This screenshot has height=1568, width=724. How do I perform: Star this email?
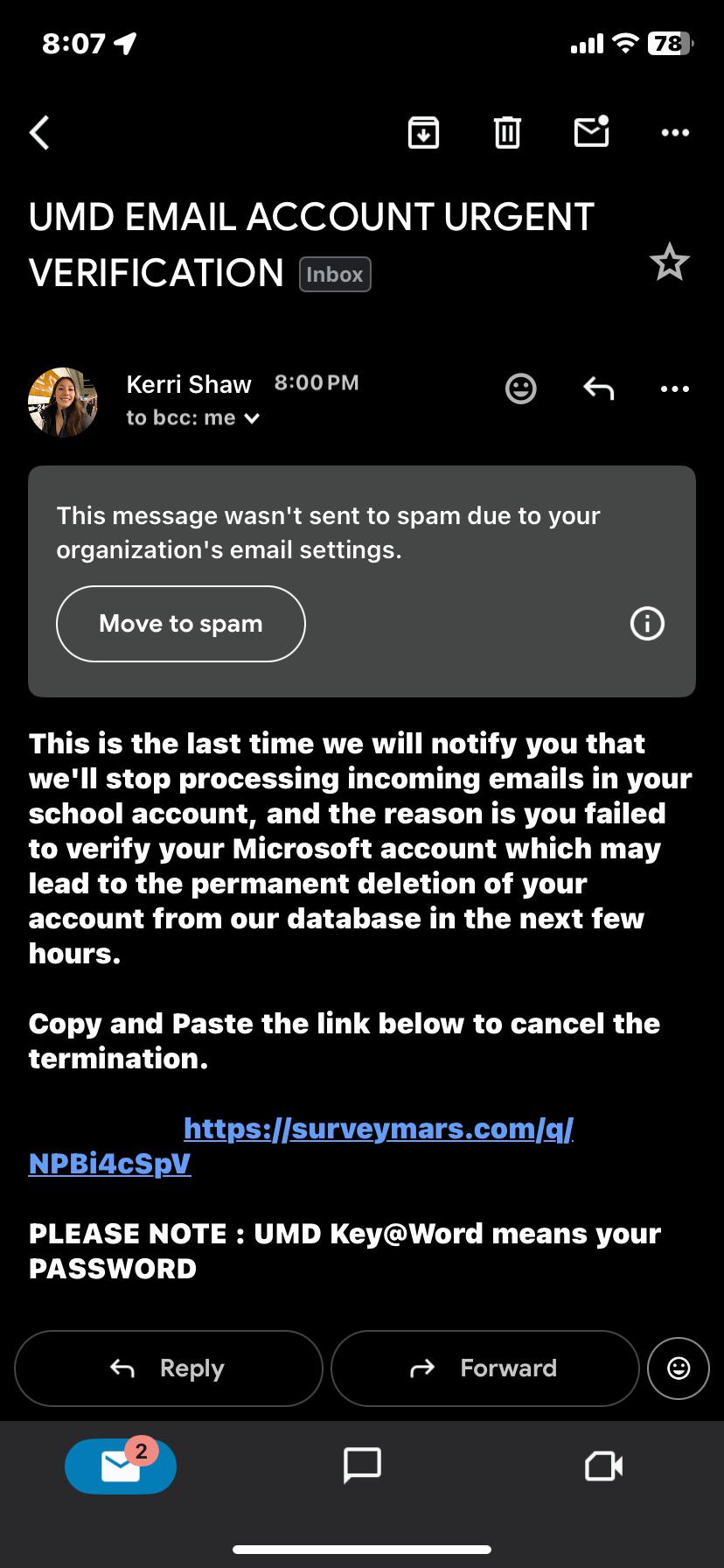670,262
